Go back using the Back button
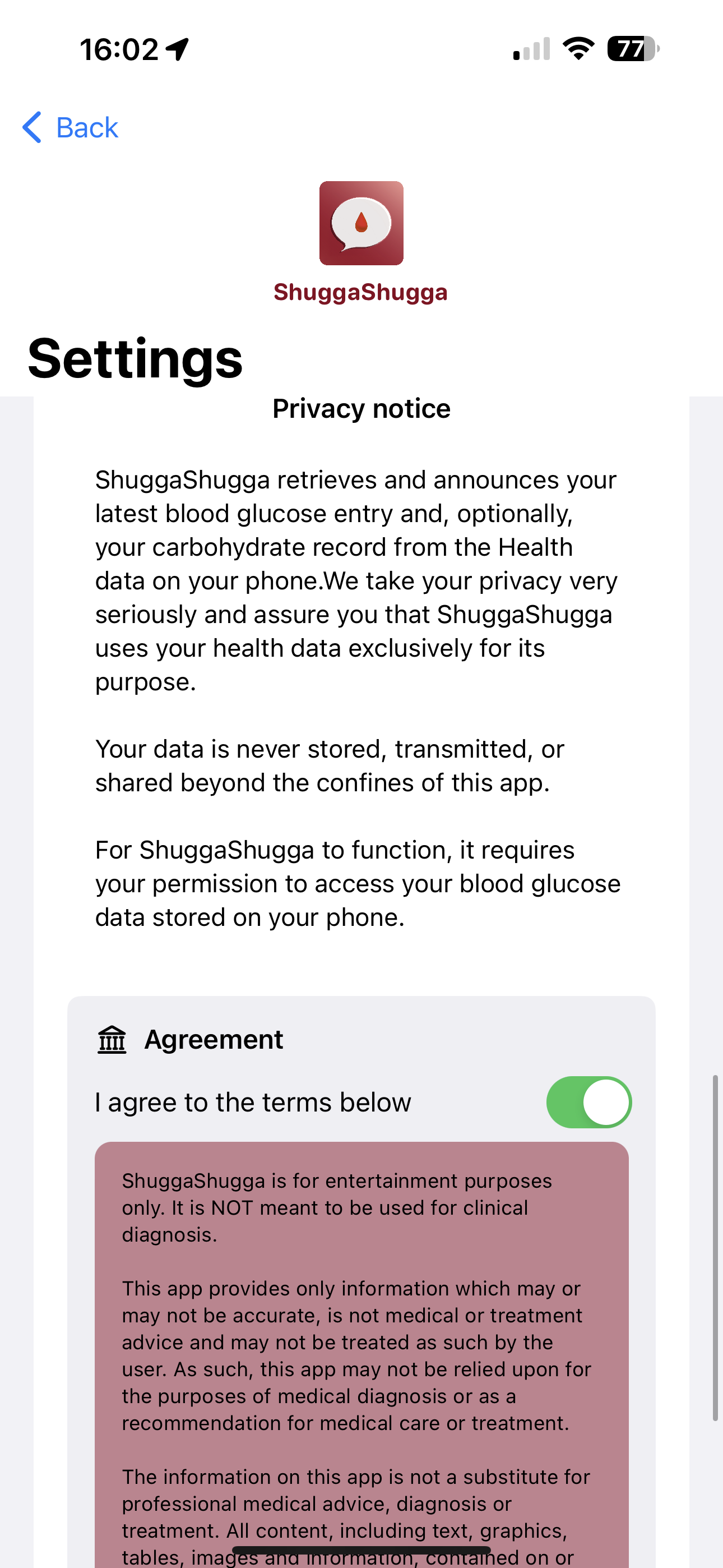 [70, 127]
